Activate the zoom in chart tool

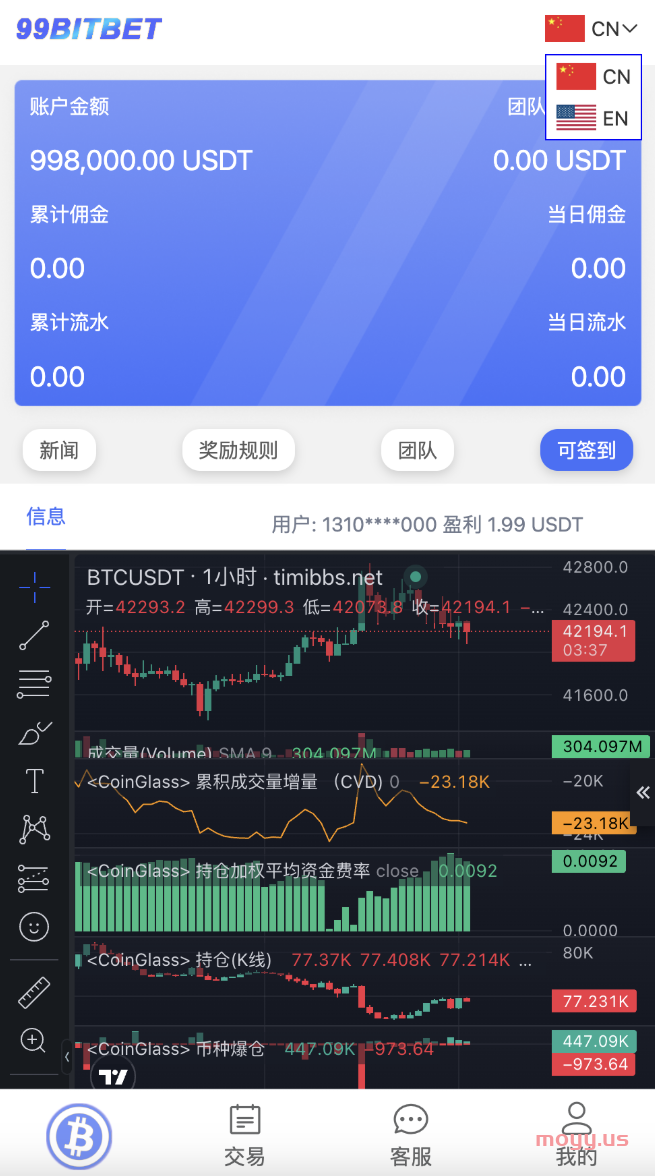click(x=34, y=1040)
